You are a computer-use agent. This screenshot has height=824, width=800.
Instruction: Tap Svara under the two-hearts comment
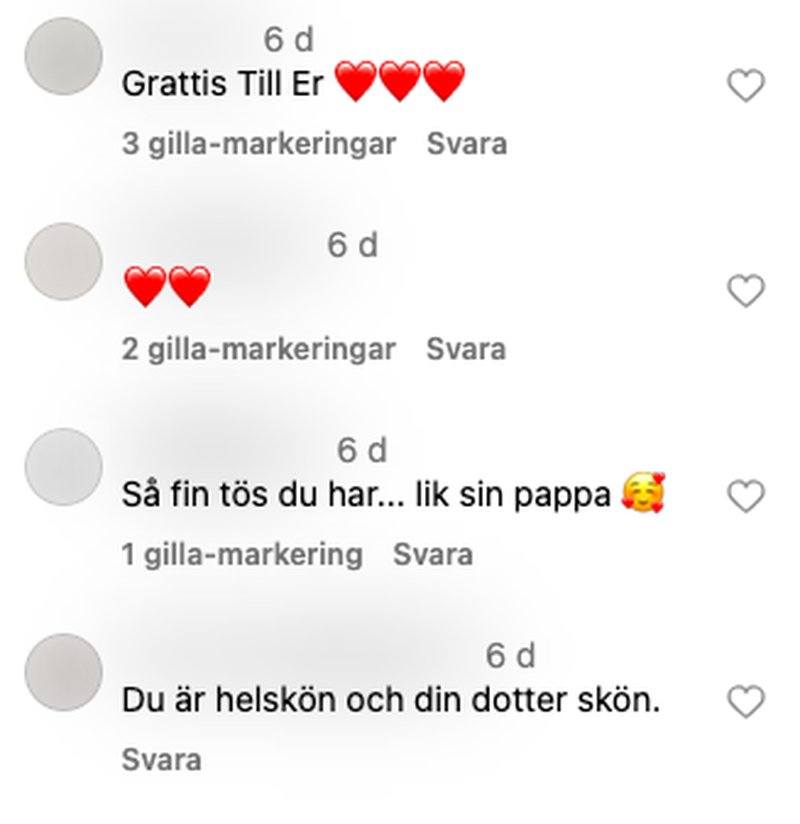click(x=466, y=349)
